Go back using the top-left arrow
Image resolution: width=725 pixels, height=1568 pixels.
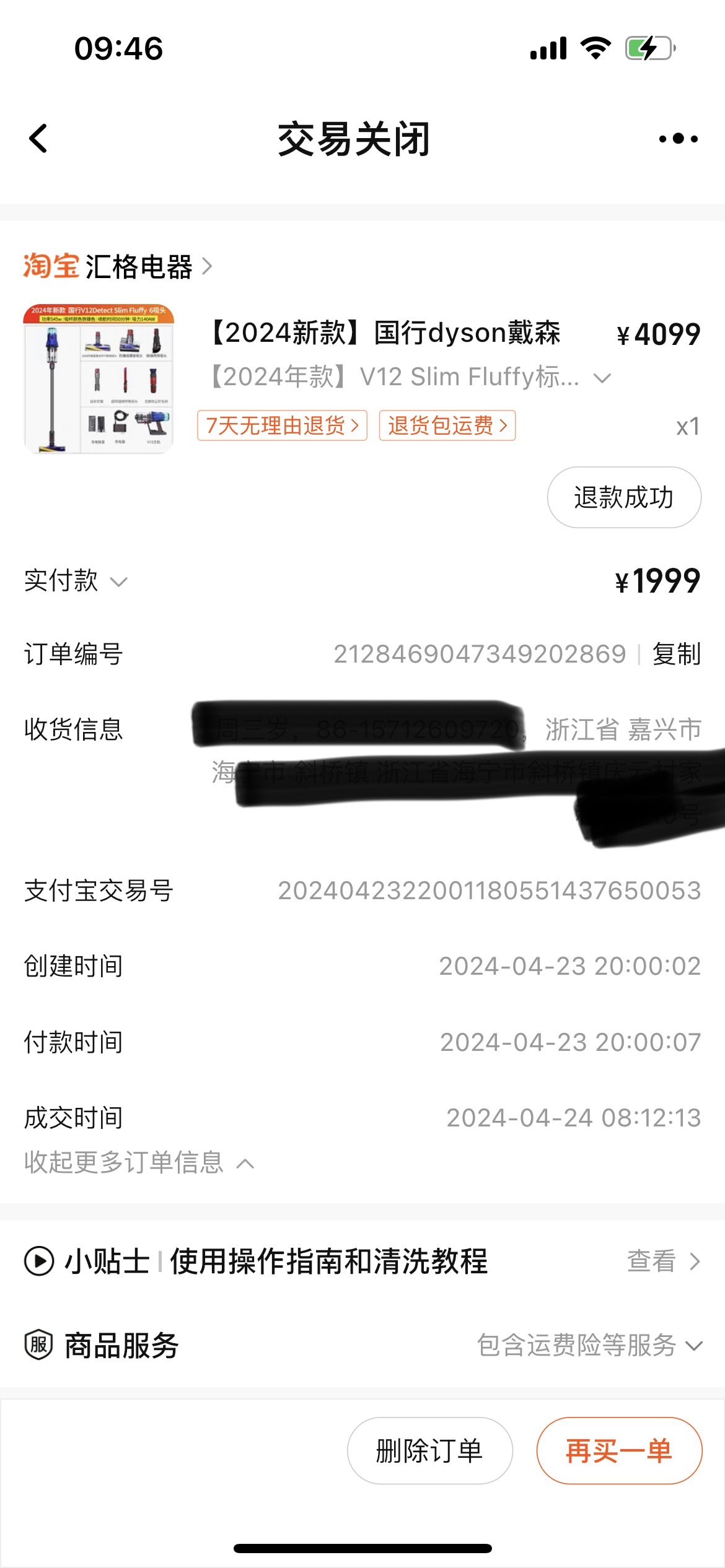pos(38,138)
